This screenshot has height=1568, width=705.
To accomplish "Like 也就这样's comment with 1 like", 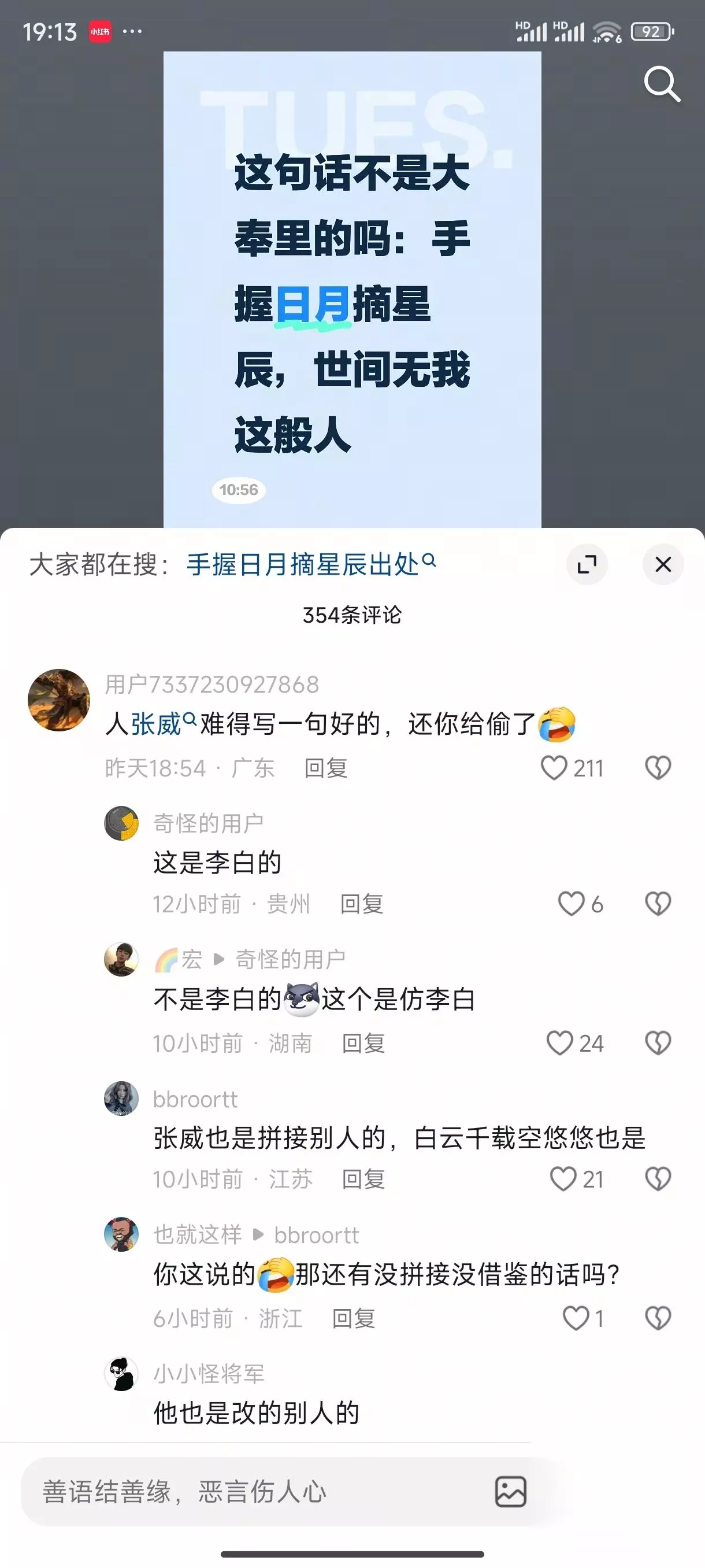I will click(x=582, y=1318).
